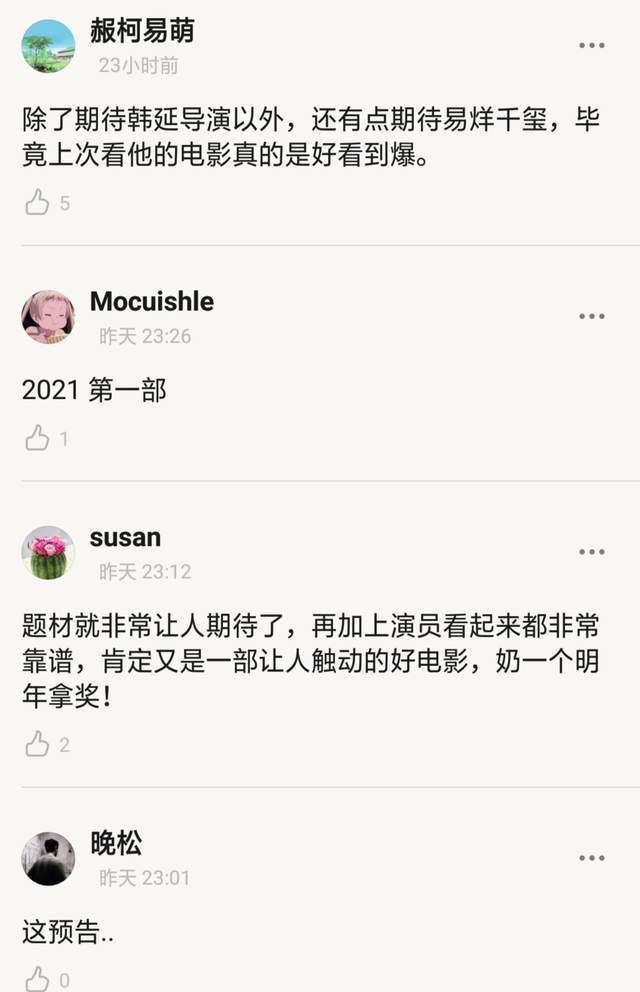Open 晚松's profile avatar
This screenshot has height=992, width=640.
48,858
